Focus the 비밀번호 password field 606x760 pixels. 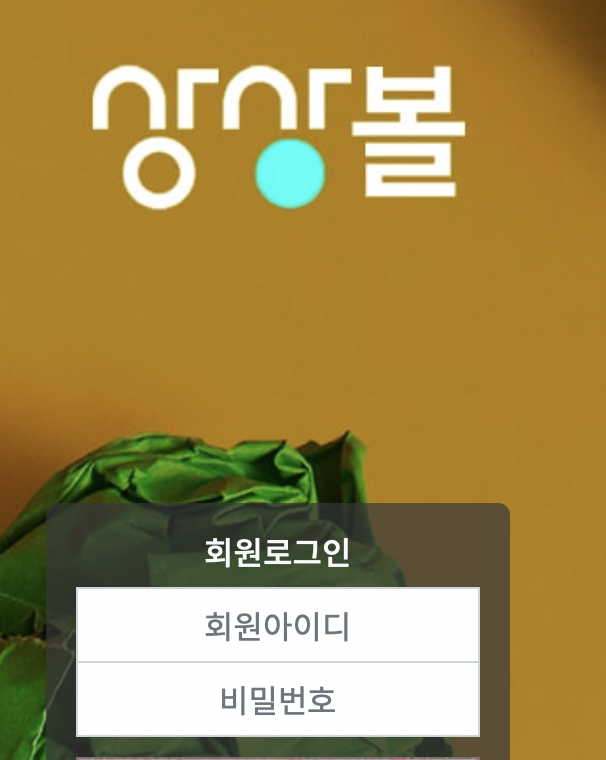point(278,700)
